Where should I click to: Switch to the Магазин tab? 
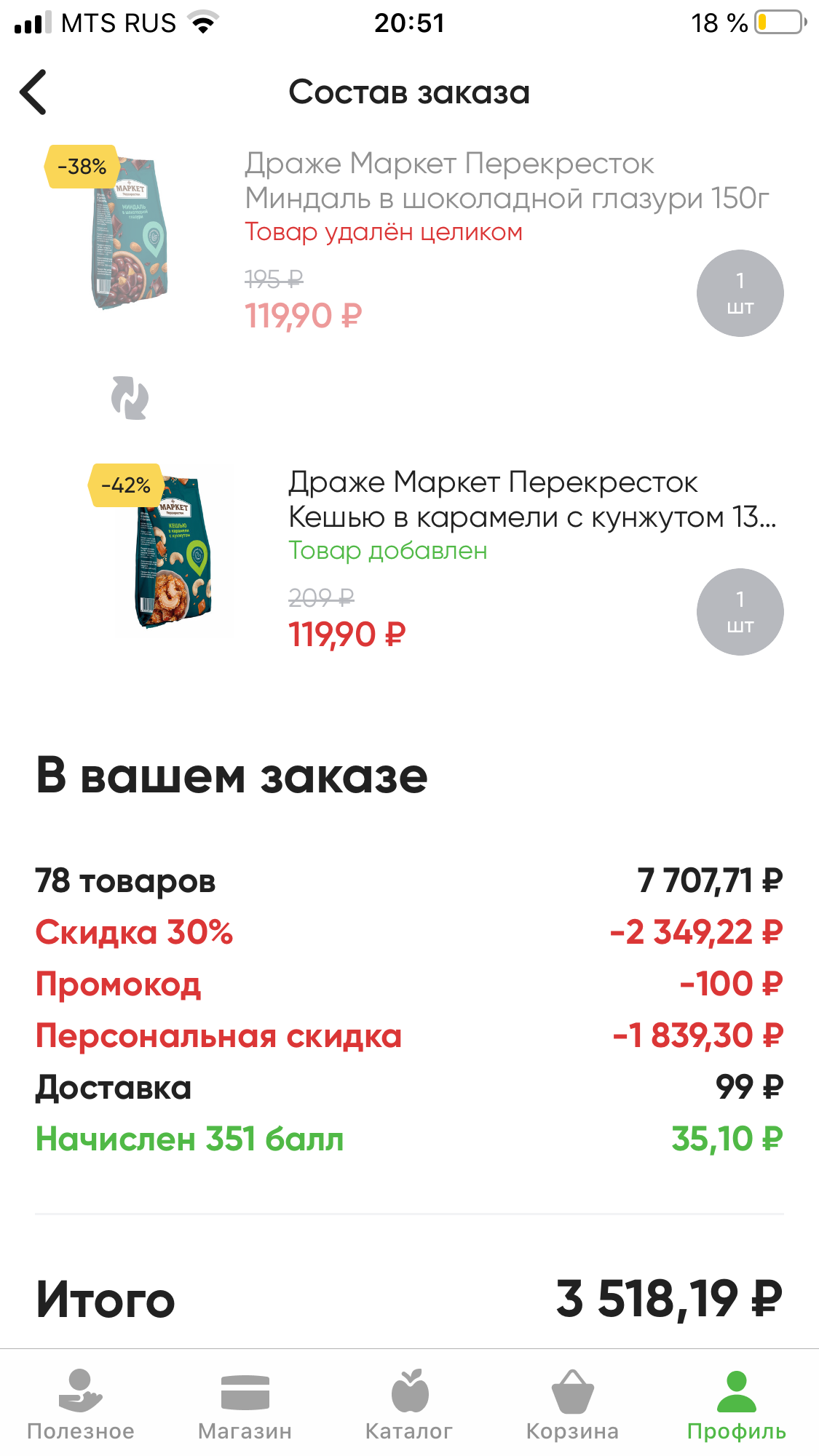click(245, 1405)
